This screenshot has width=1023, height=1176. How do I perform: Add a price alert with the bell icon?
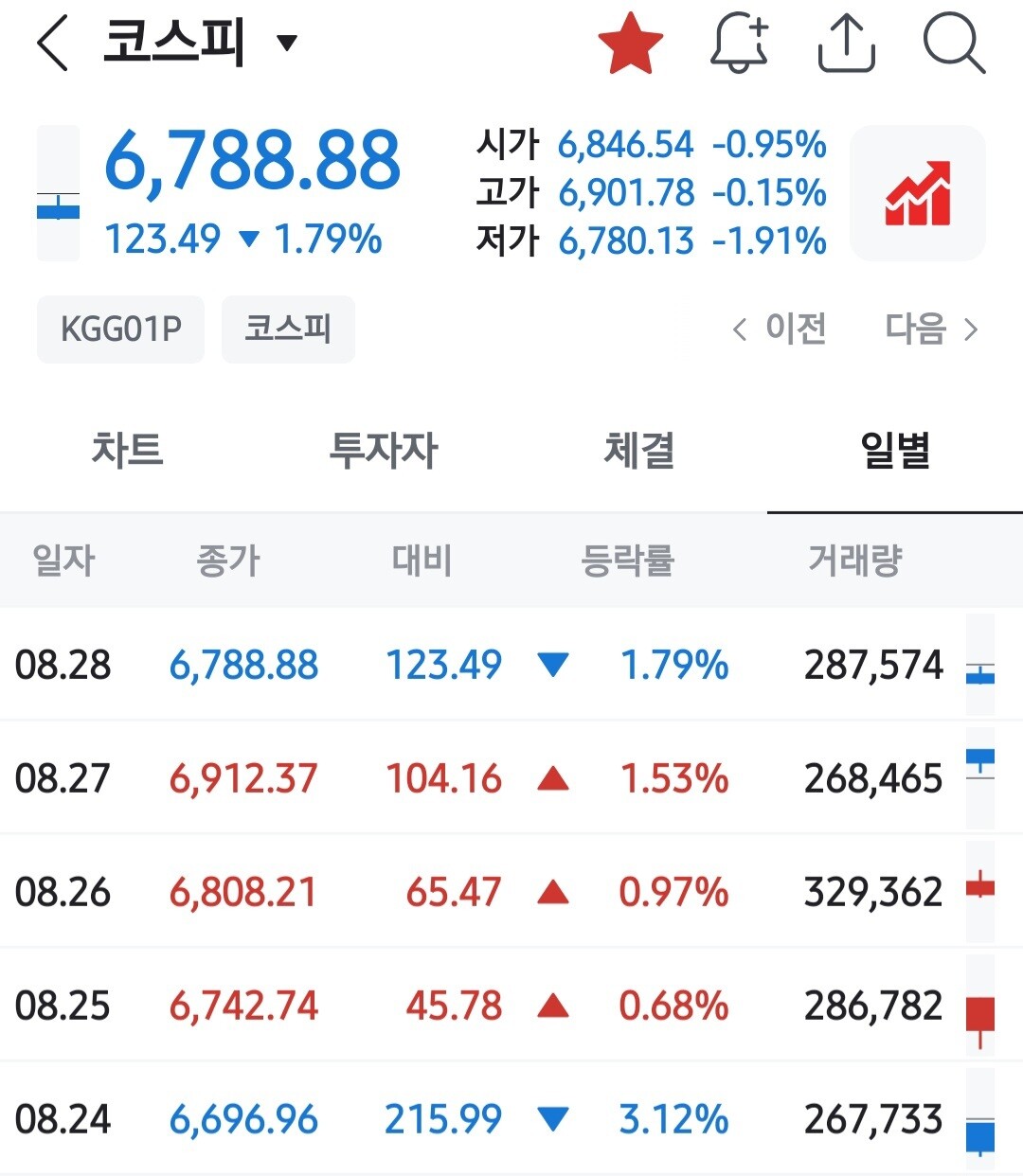739,43
